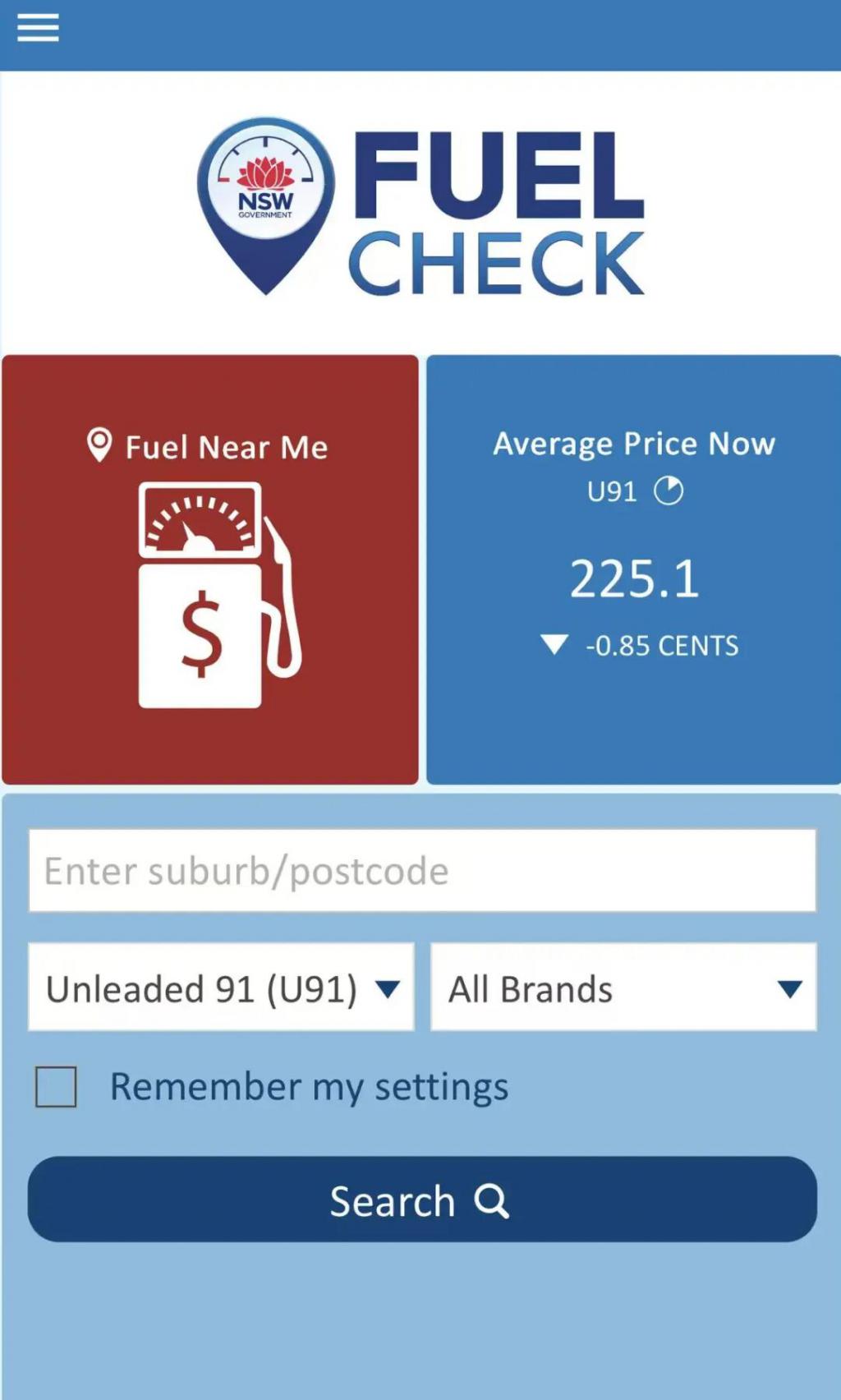
Task: Hit the Search button
Action: point(422,1200)
